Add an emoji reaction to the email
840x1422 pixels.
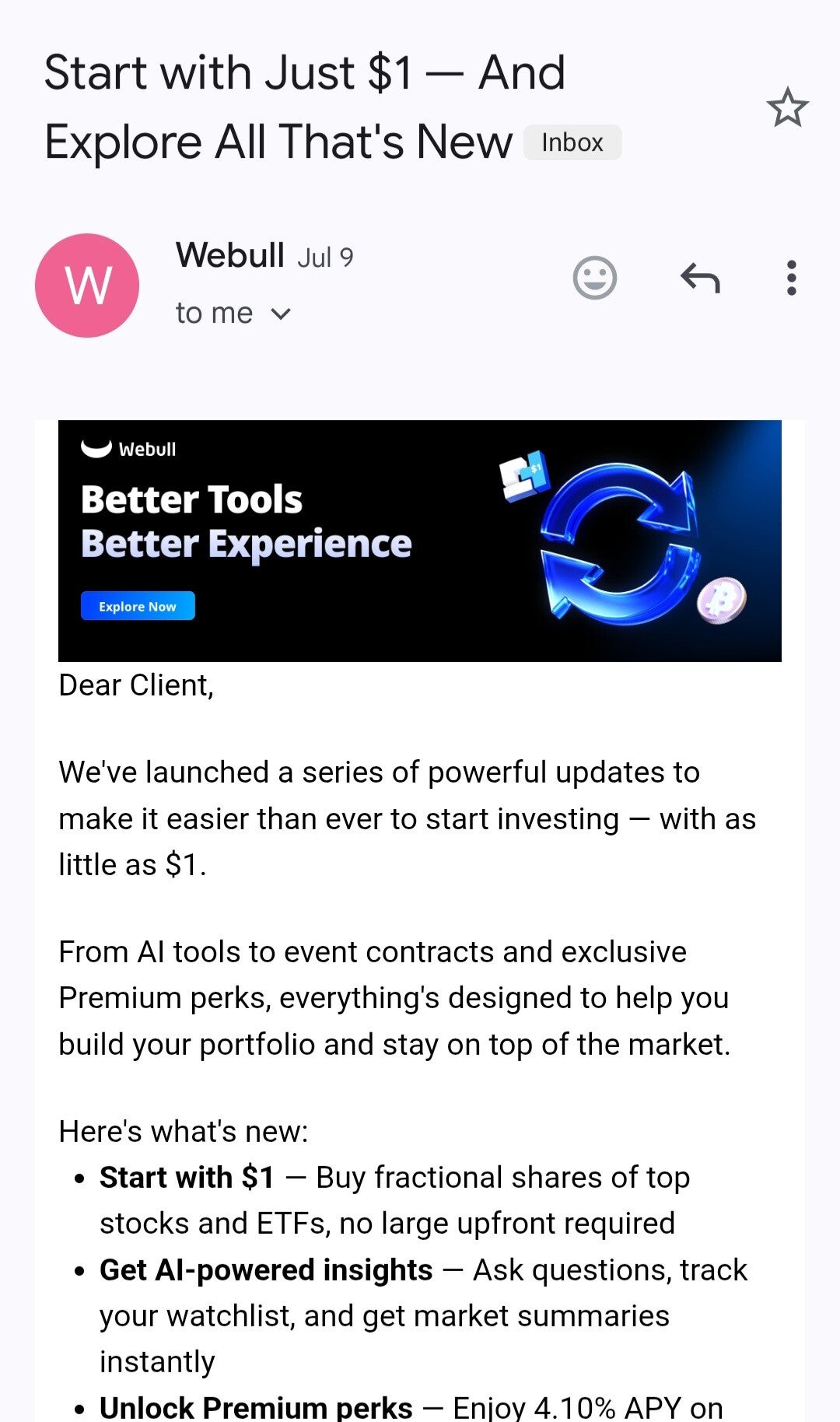[x=595, y=278]
